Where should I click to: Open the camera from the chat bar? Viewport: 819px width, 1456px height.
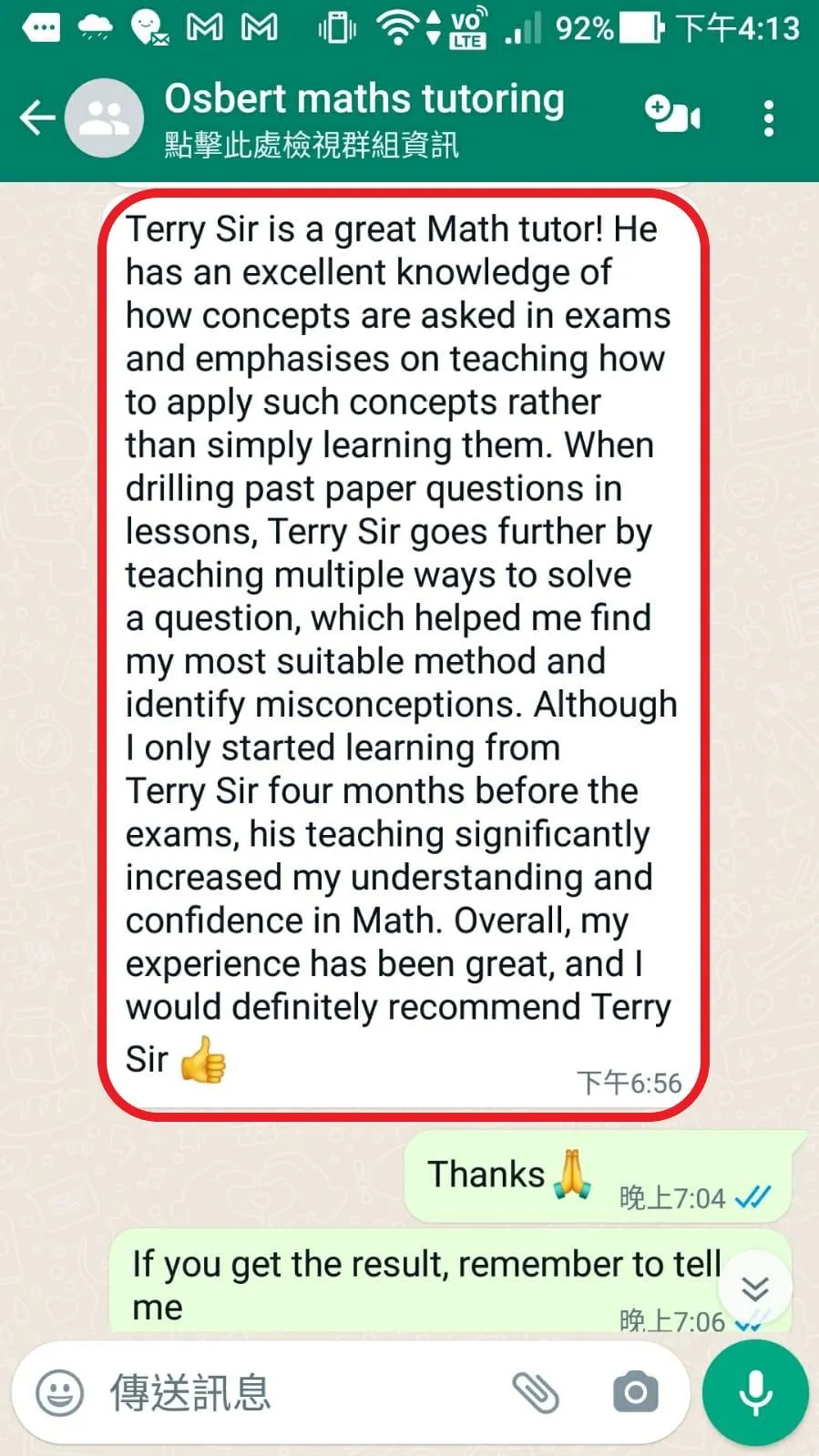635,1392
